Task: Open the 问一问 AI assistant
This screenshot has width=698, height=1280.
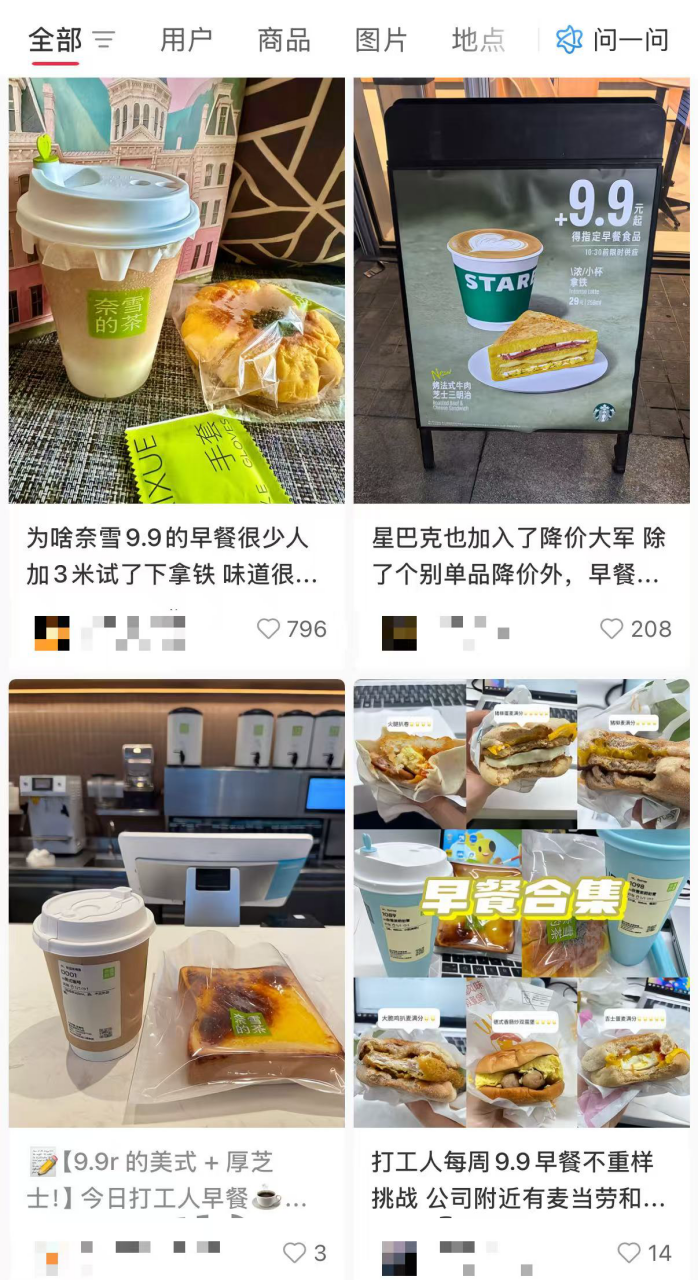Action: pyautogui.click(x=612, y=40)
